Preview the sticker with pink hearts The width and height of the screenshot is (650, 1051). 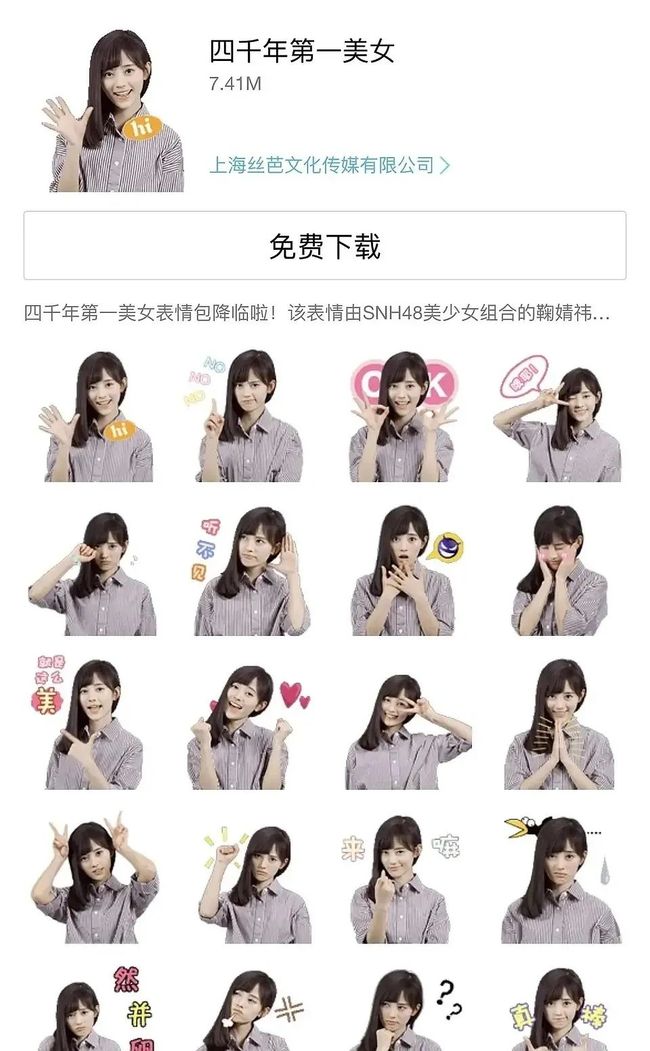point(249,727)
